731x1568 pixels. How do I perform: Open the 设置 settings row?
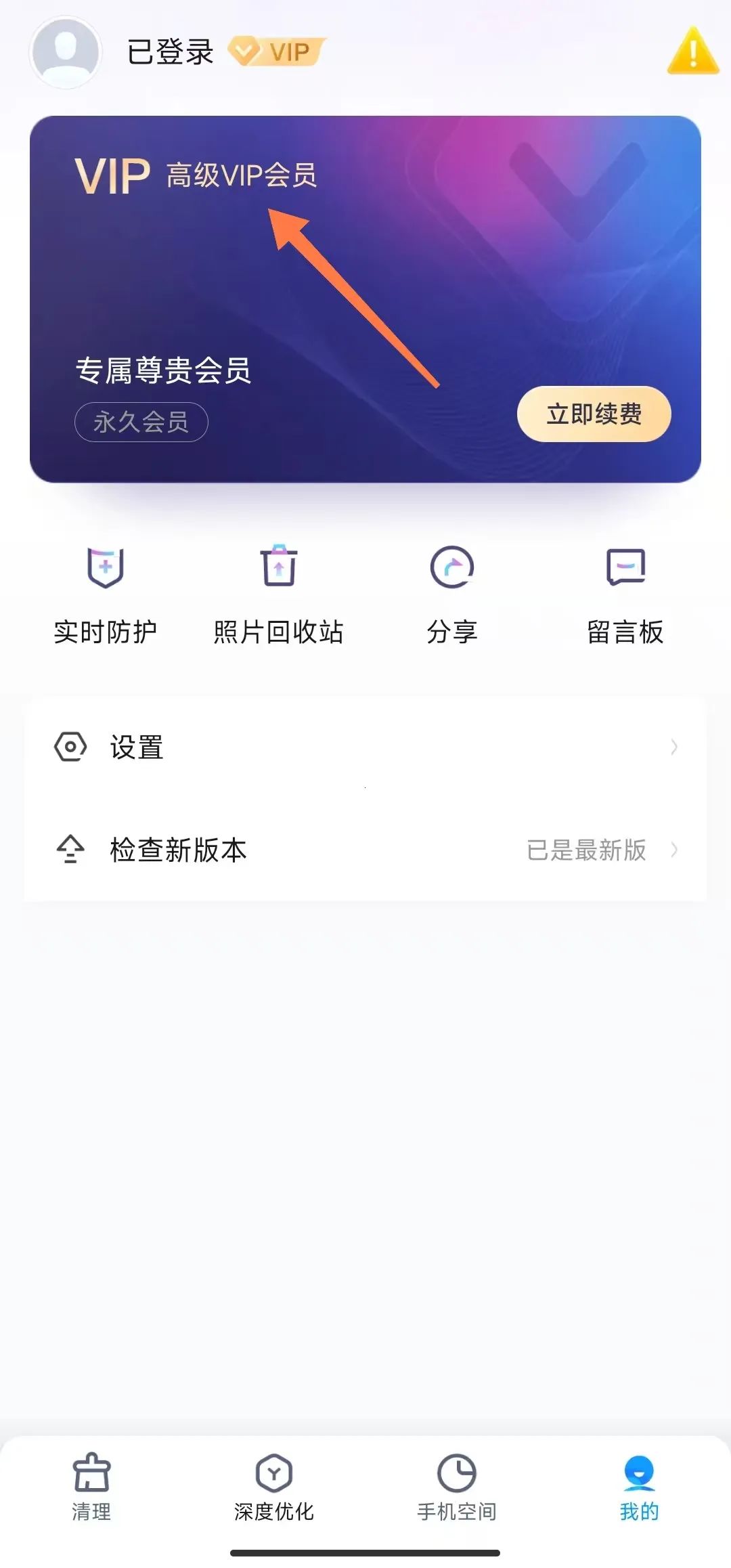[365, 747]
